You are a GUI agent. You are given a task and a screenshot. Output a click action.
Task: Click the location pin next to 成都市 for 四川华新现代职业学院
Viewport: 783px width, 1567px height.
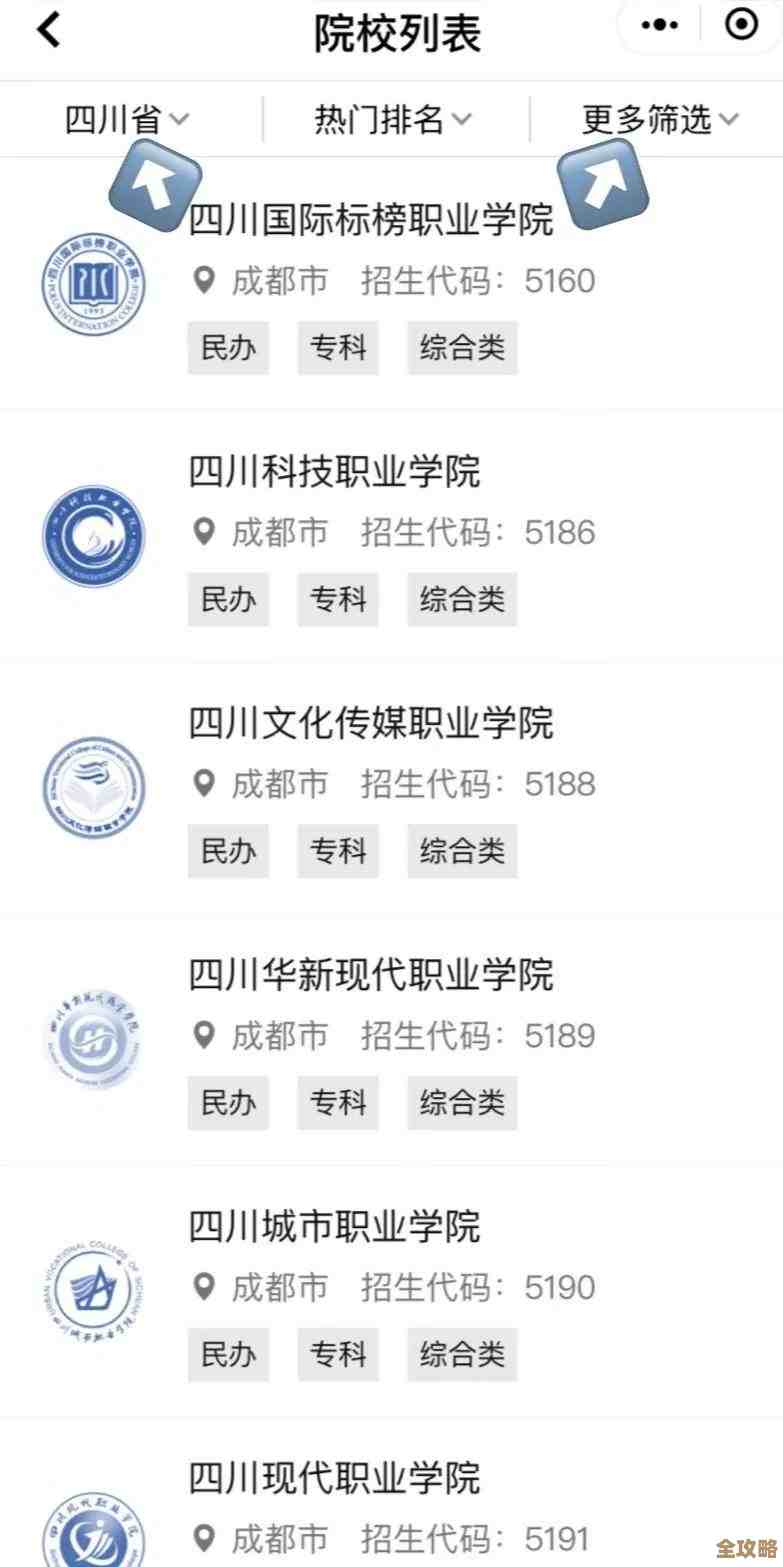[205, 1036]
